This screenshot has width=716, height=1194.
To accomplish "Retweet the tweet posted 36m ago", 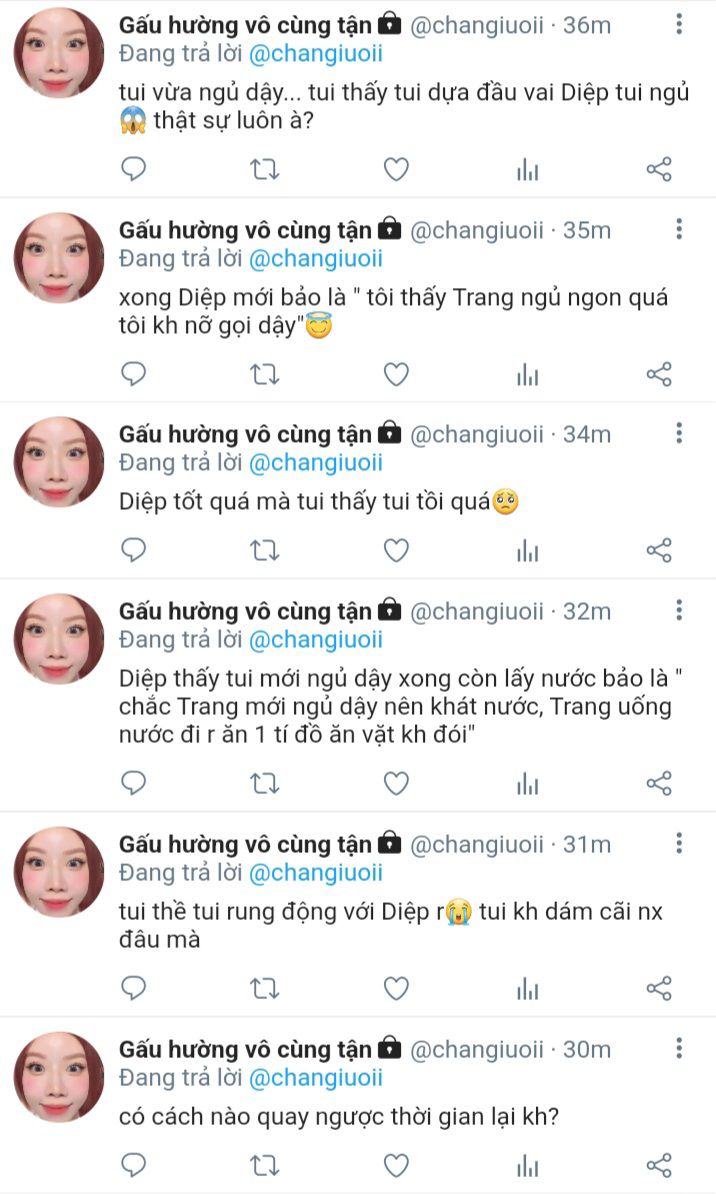I will point(264,170).
